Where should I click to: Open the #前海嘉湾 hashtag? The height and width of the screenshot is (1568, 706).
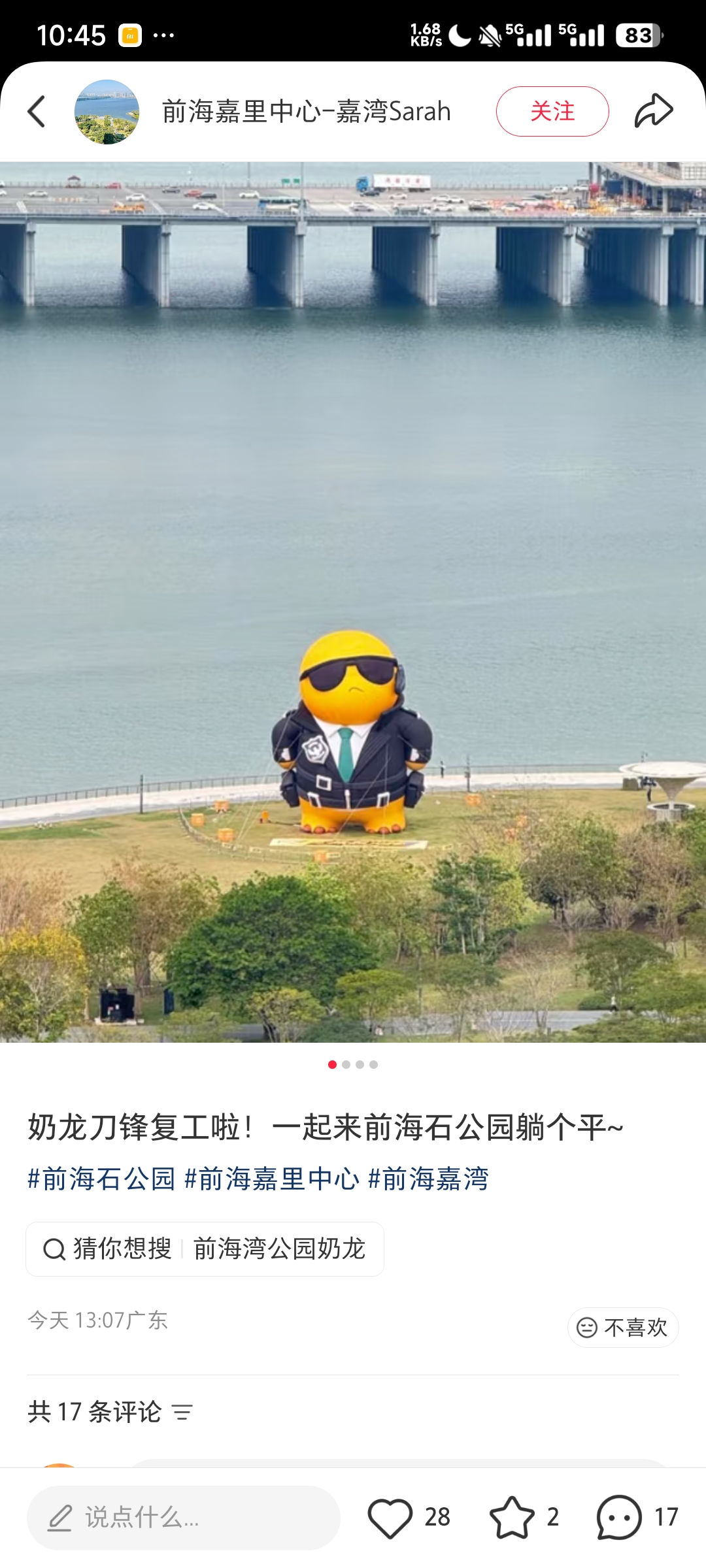pyautogui.click(x=428, y=1179)
